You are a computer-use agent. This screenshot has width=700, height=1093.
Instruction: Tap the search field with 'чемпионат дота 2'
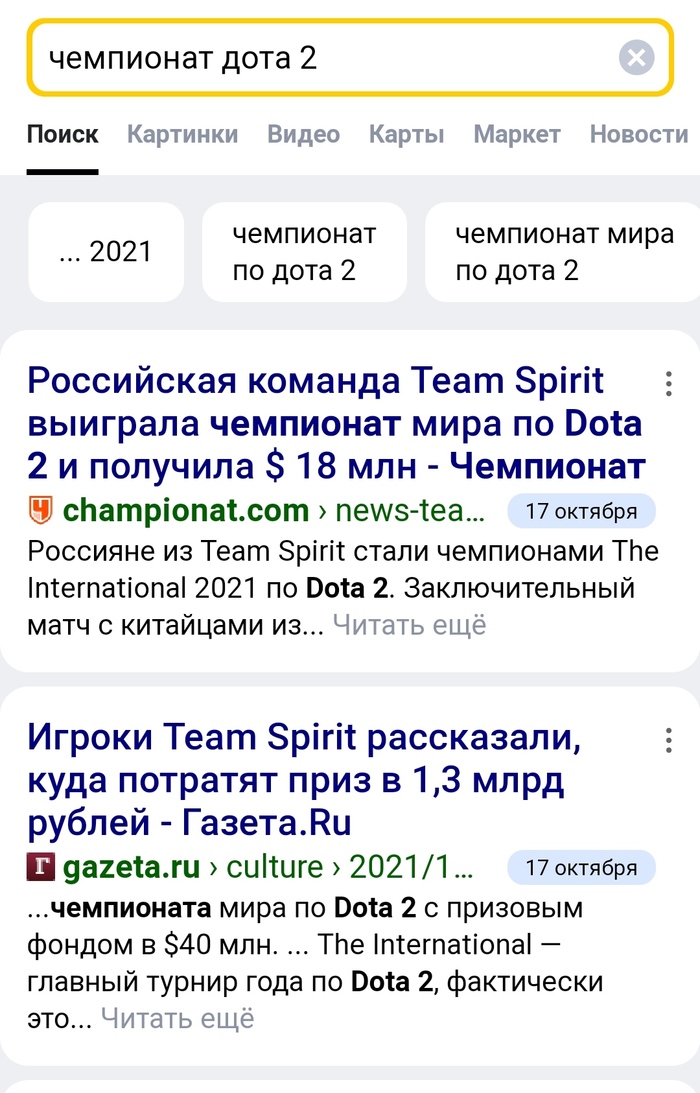coord(320,58)
